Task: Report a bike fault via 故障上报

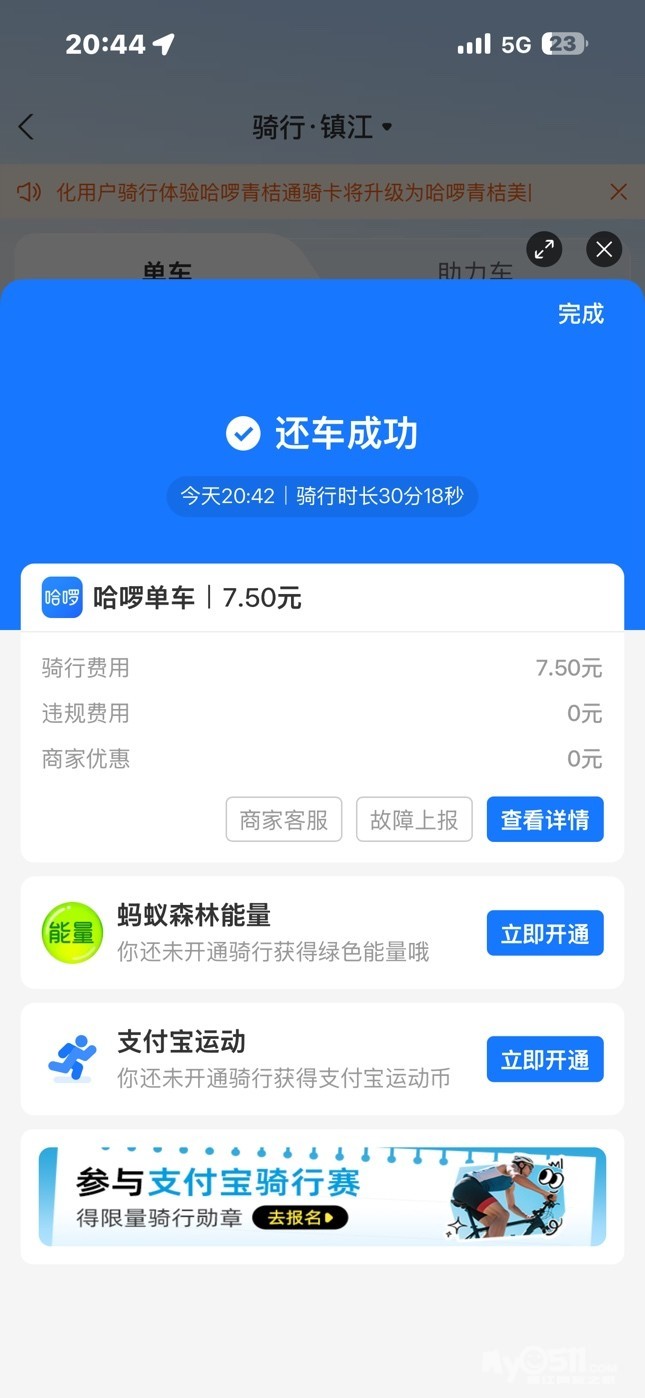Action: coord(414,820)
